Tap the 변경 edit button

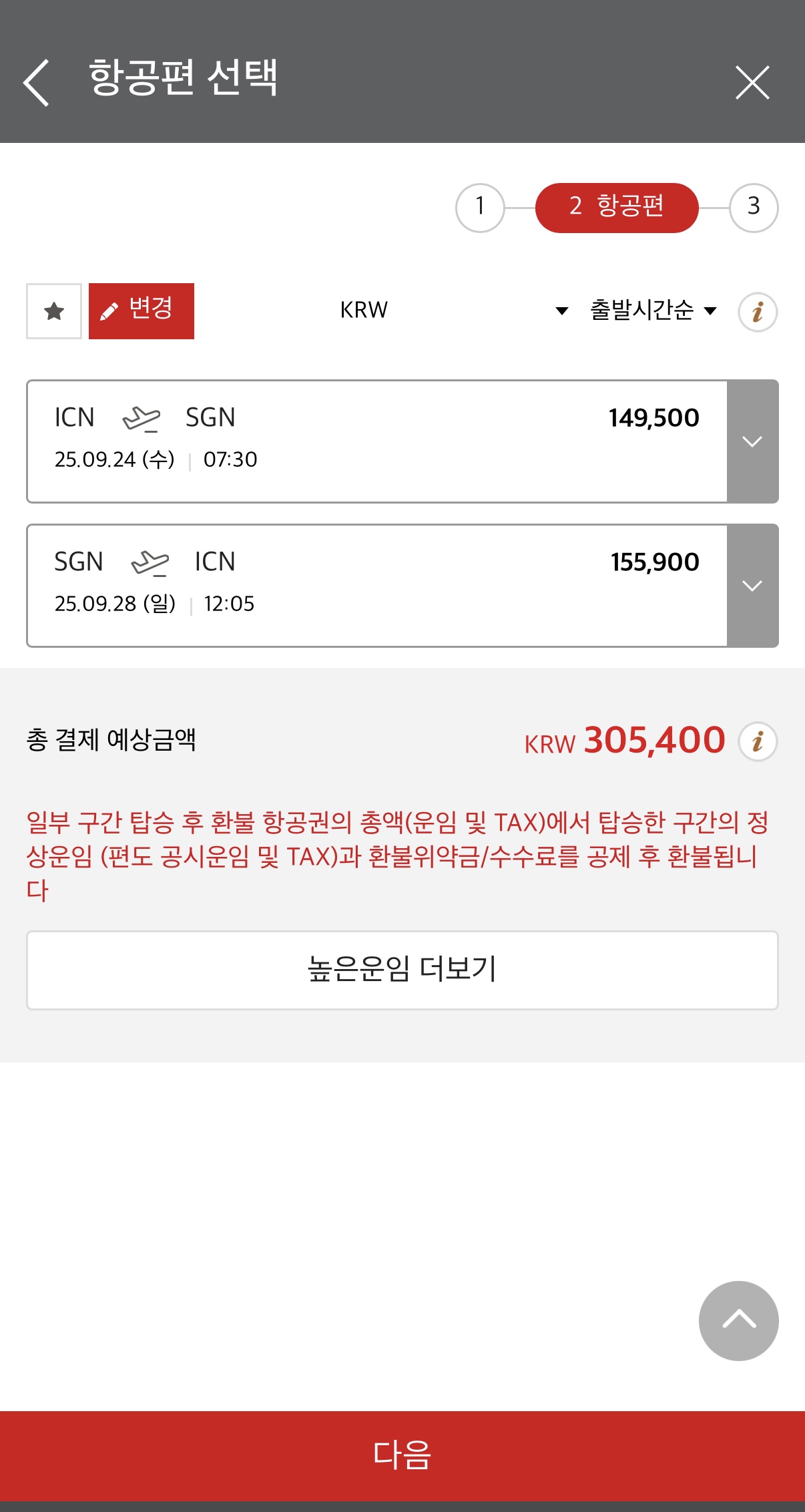[x=142, y=311]
